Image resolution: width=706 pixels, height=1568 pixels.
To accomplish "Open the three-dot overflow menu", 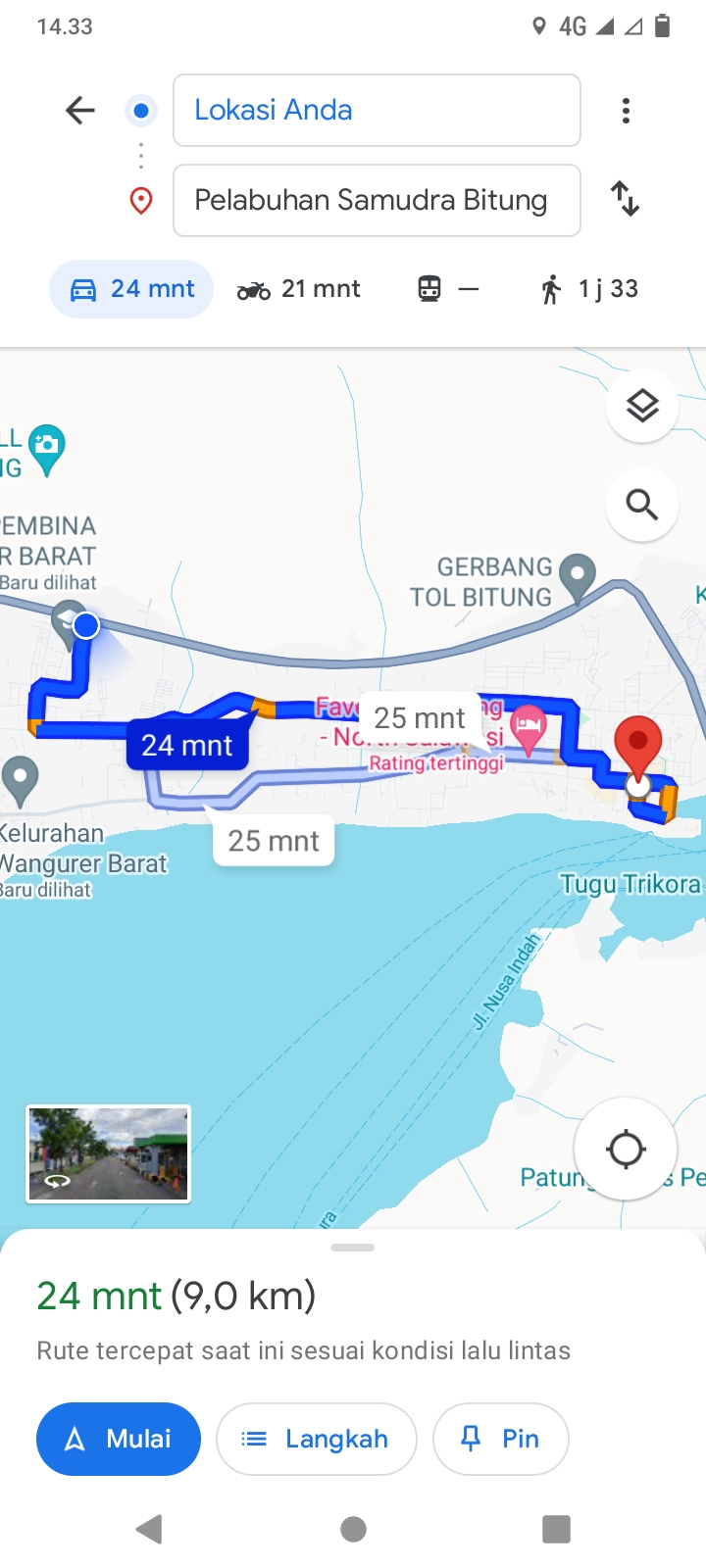I will 626,111.
